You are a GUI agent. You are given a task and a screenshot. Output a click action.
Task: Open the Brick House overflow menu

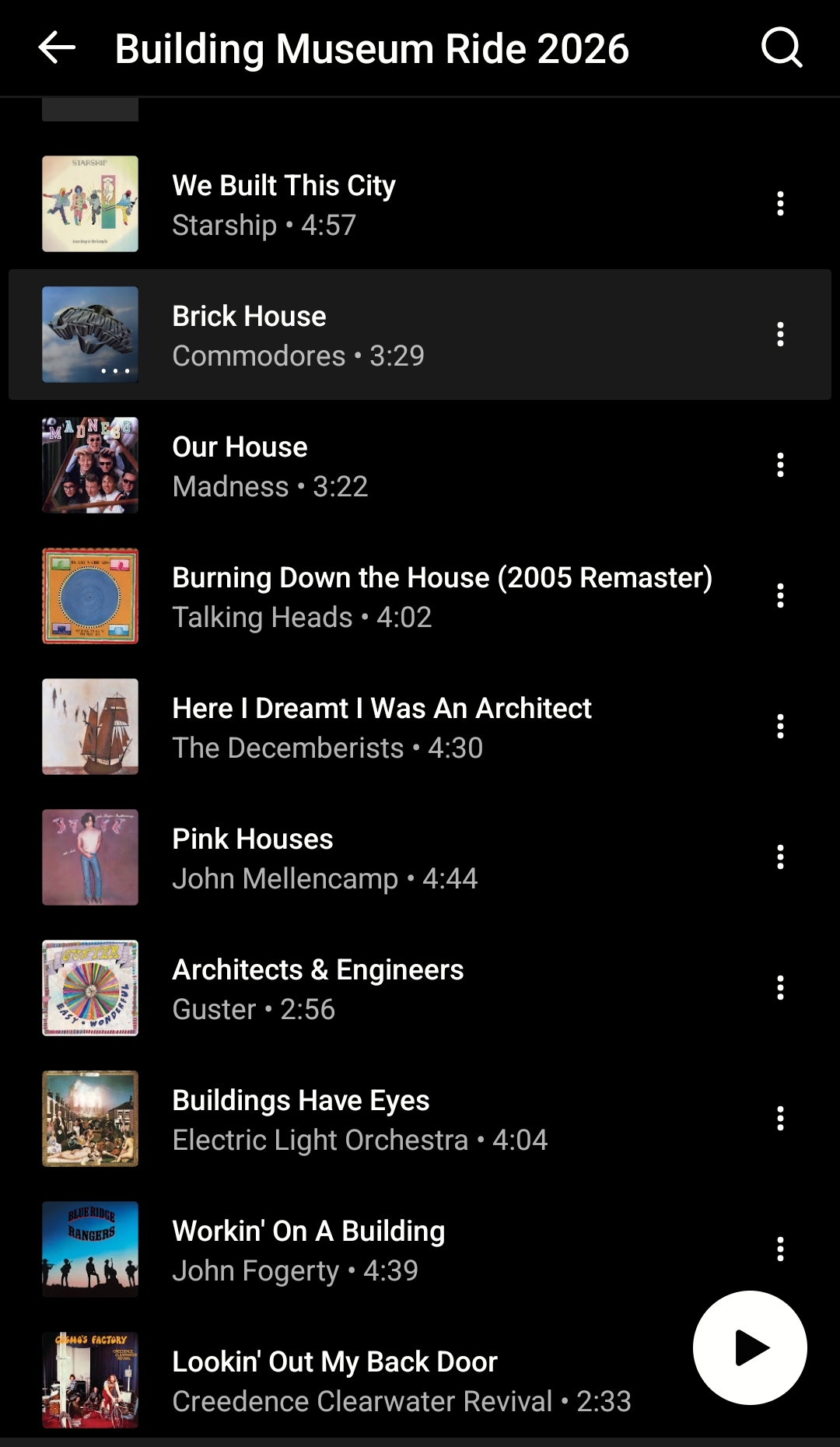tap(780, 335)
